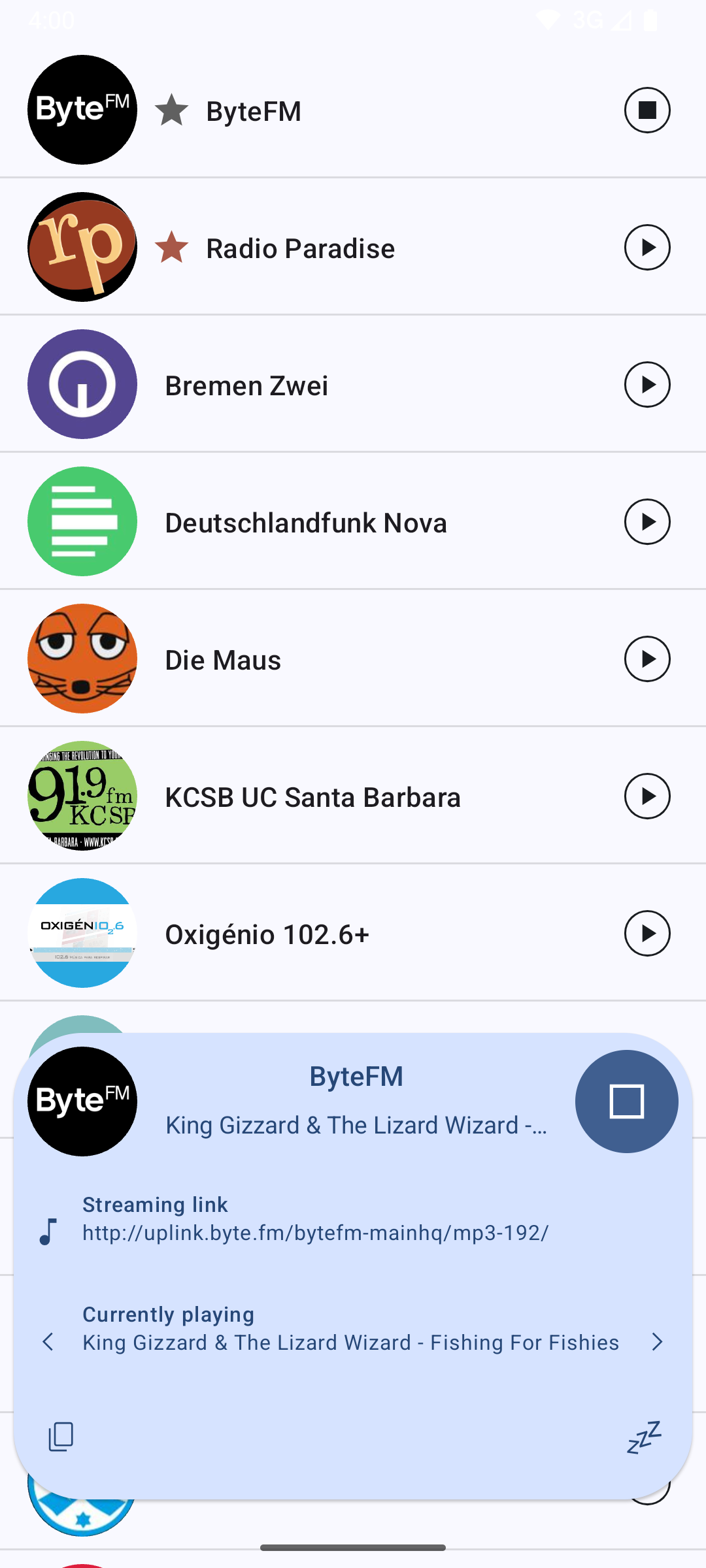
Task: Tap the red star beside Radio Paradise
Action: [x=172, y=248]
